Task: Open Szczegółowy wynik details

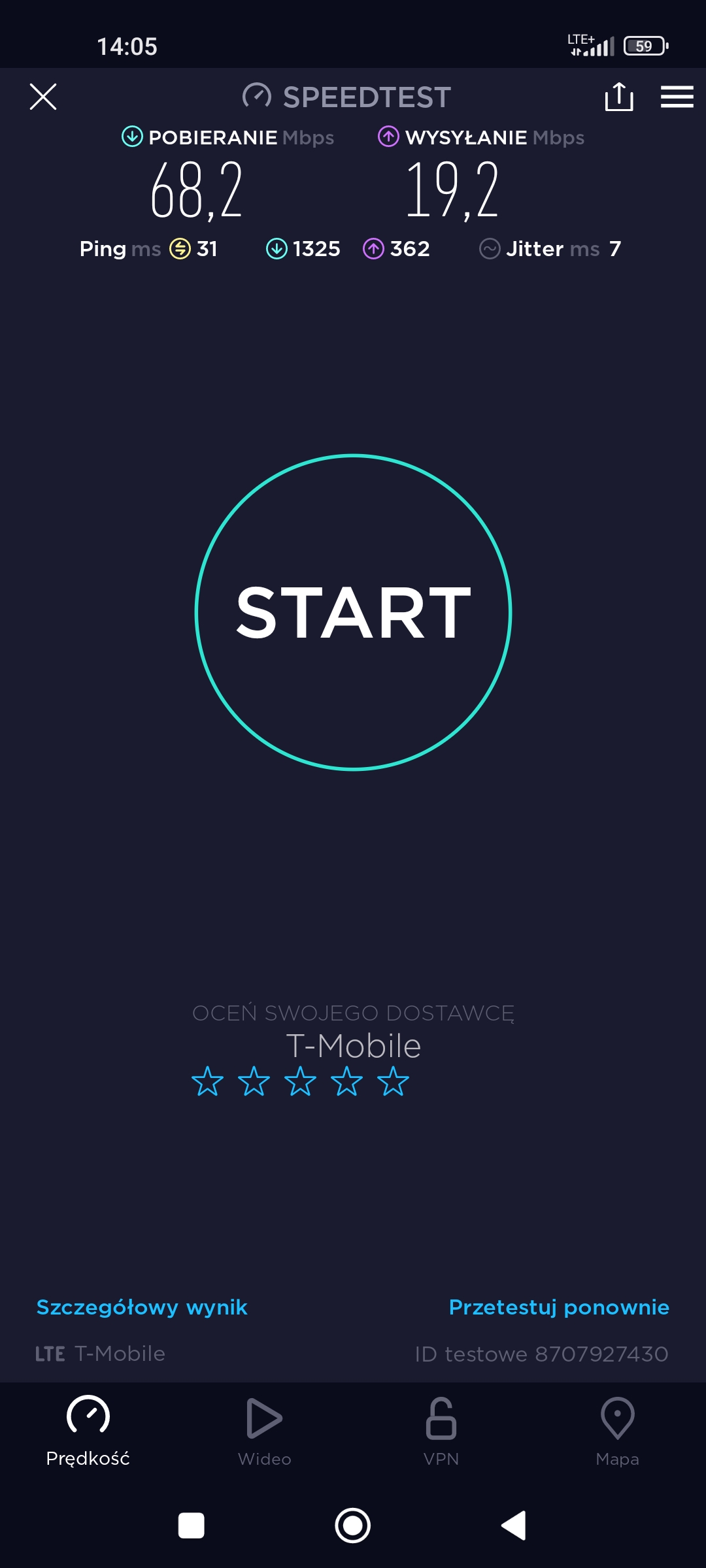Action: tap(142, 1307)
